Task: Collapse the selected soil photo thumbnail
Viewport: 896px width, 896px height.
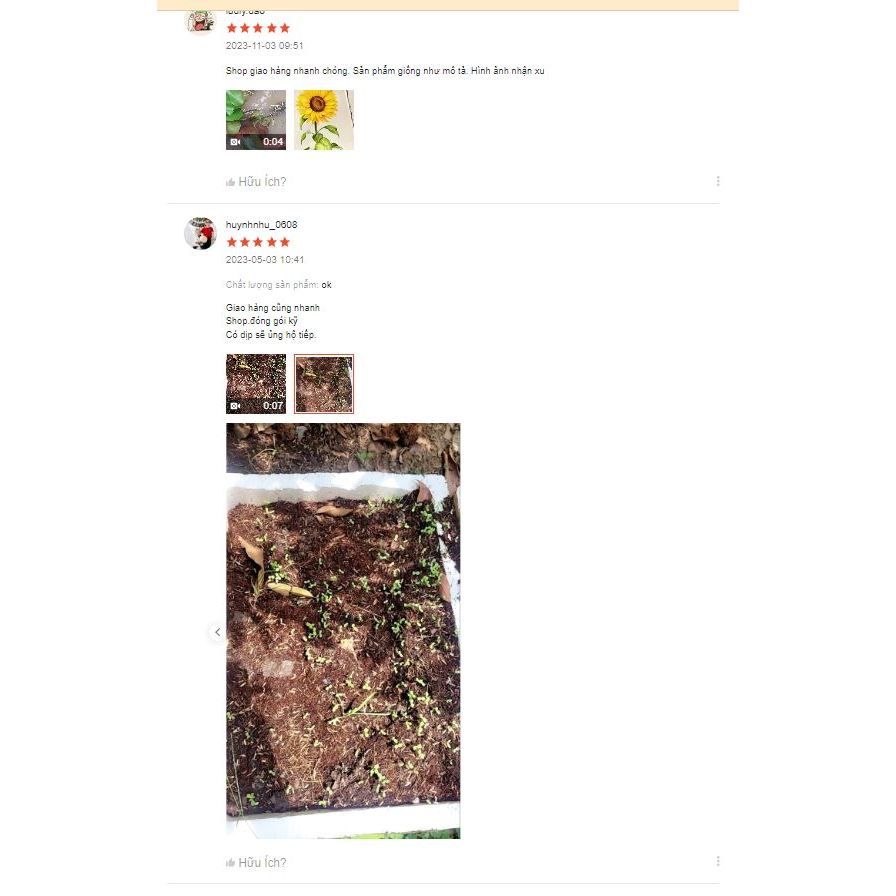Action: tap(324, 384)
